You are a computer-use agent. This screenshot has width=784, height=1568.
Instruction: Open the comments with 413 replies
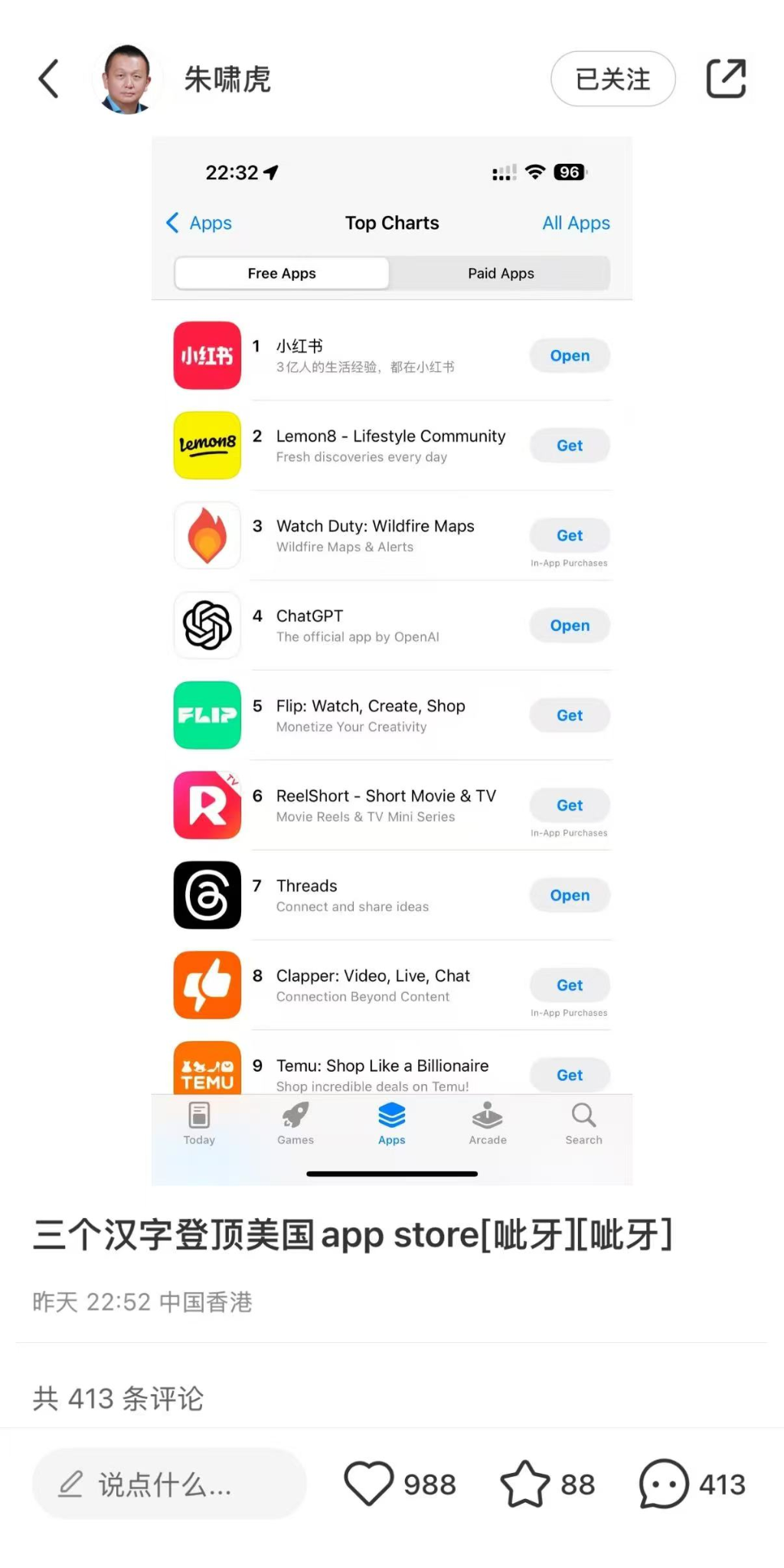click(665, 1483)
